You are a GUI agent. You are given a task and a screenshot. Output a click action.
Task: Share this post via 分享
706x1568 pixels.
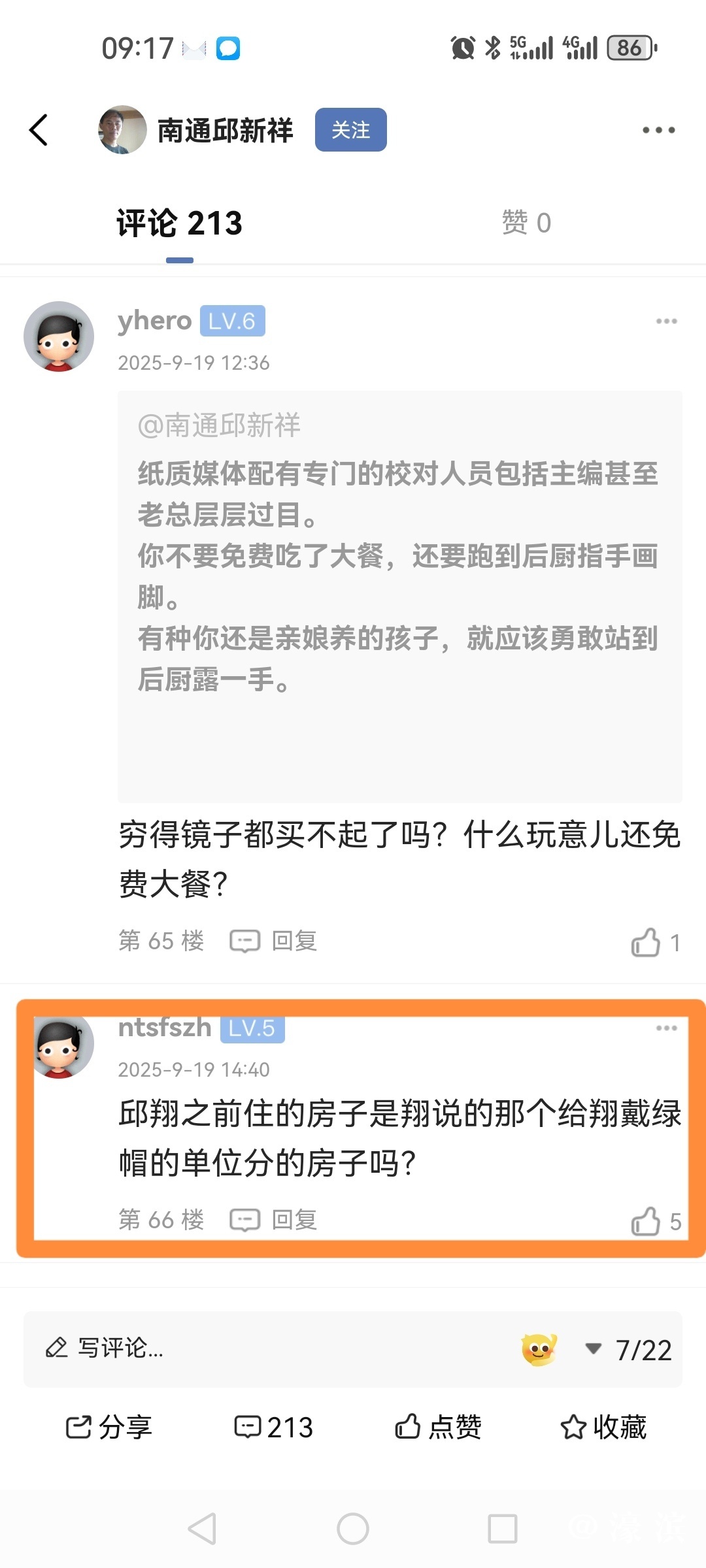click(109, 1428)
